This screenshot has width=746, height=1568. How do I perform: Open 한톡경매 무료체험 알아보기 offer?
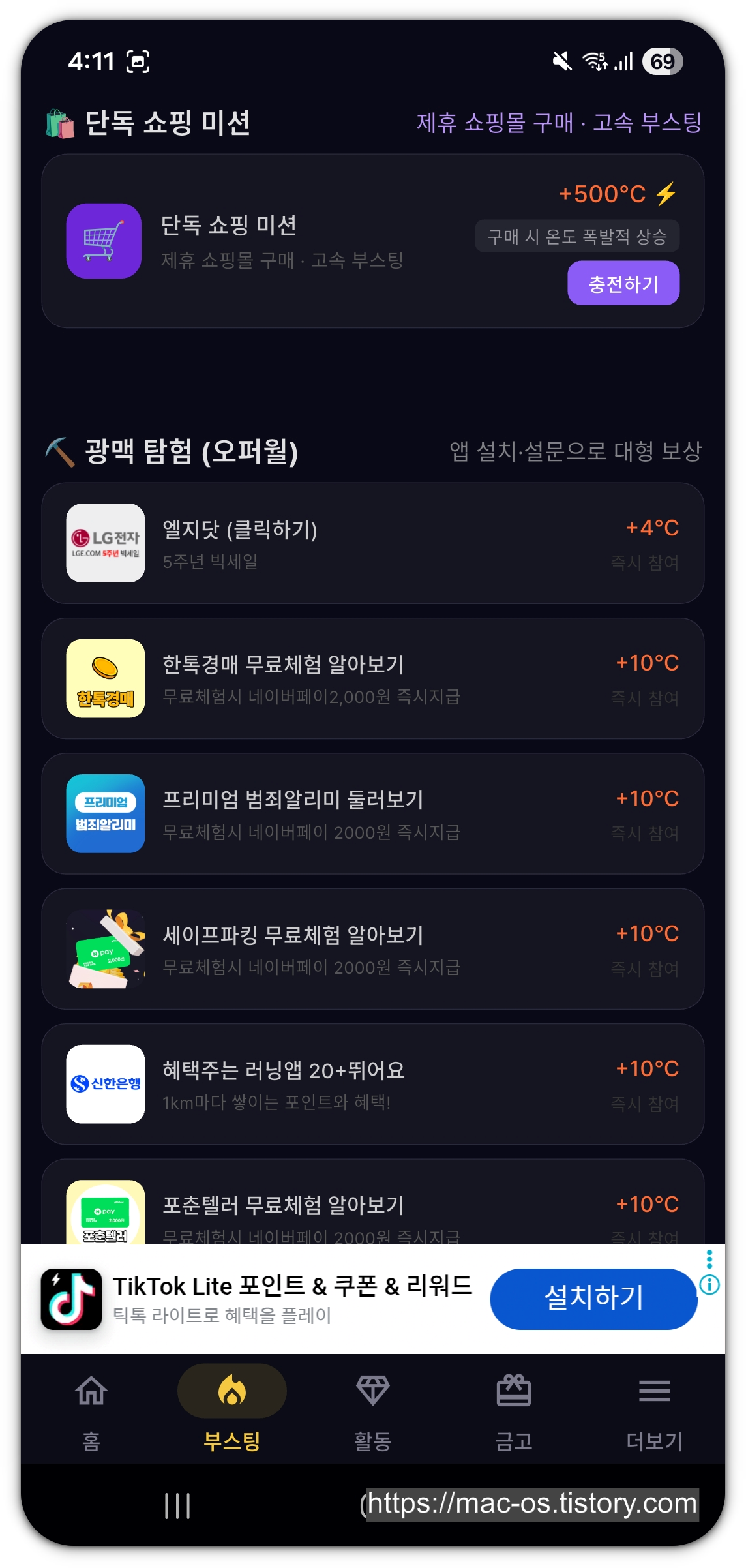point(372,678)
